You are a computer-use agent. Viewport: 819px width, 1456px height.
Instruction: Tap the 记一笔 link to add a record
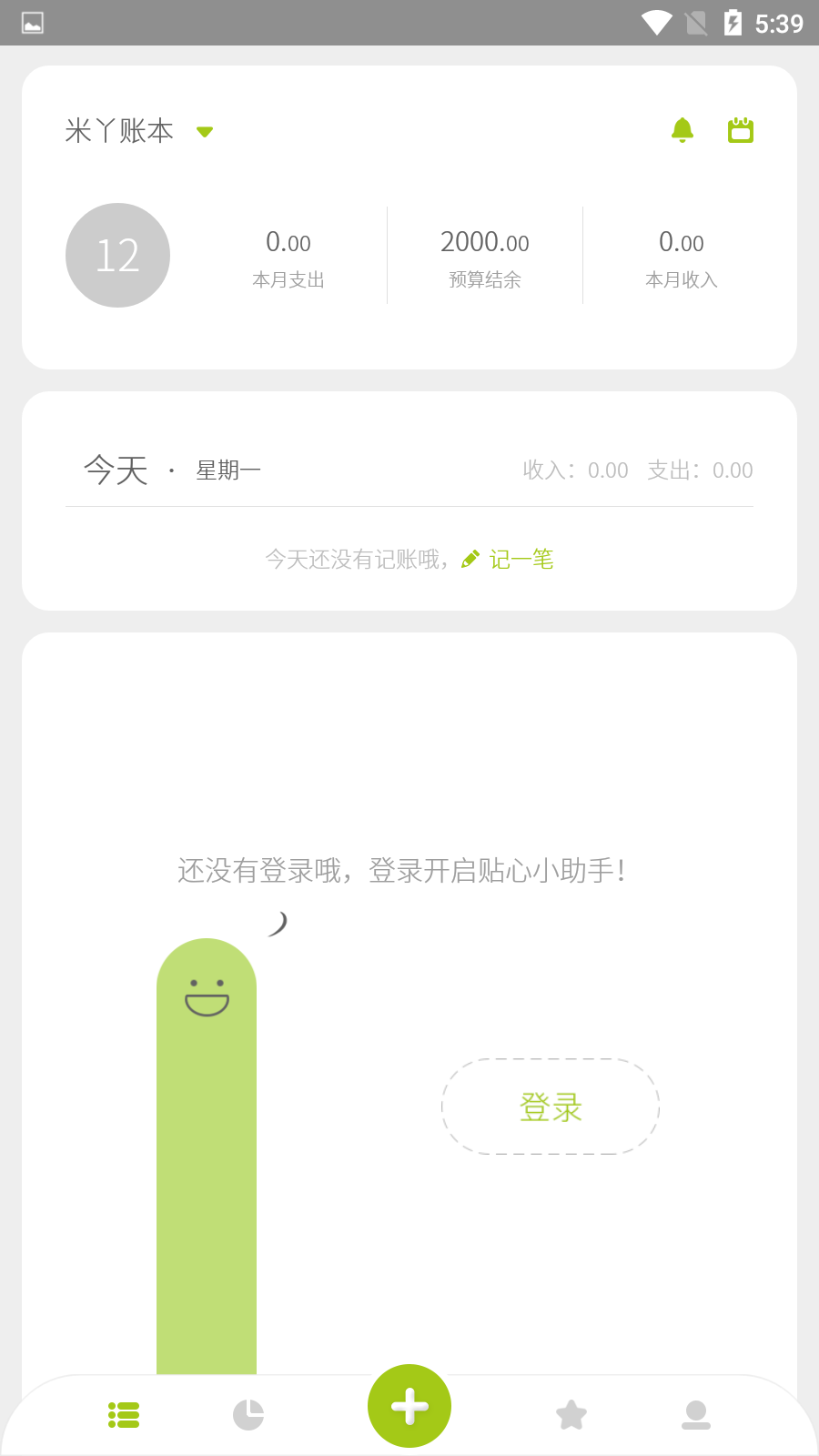(509, 559)
